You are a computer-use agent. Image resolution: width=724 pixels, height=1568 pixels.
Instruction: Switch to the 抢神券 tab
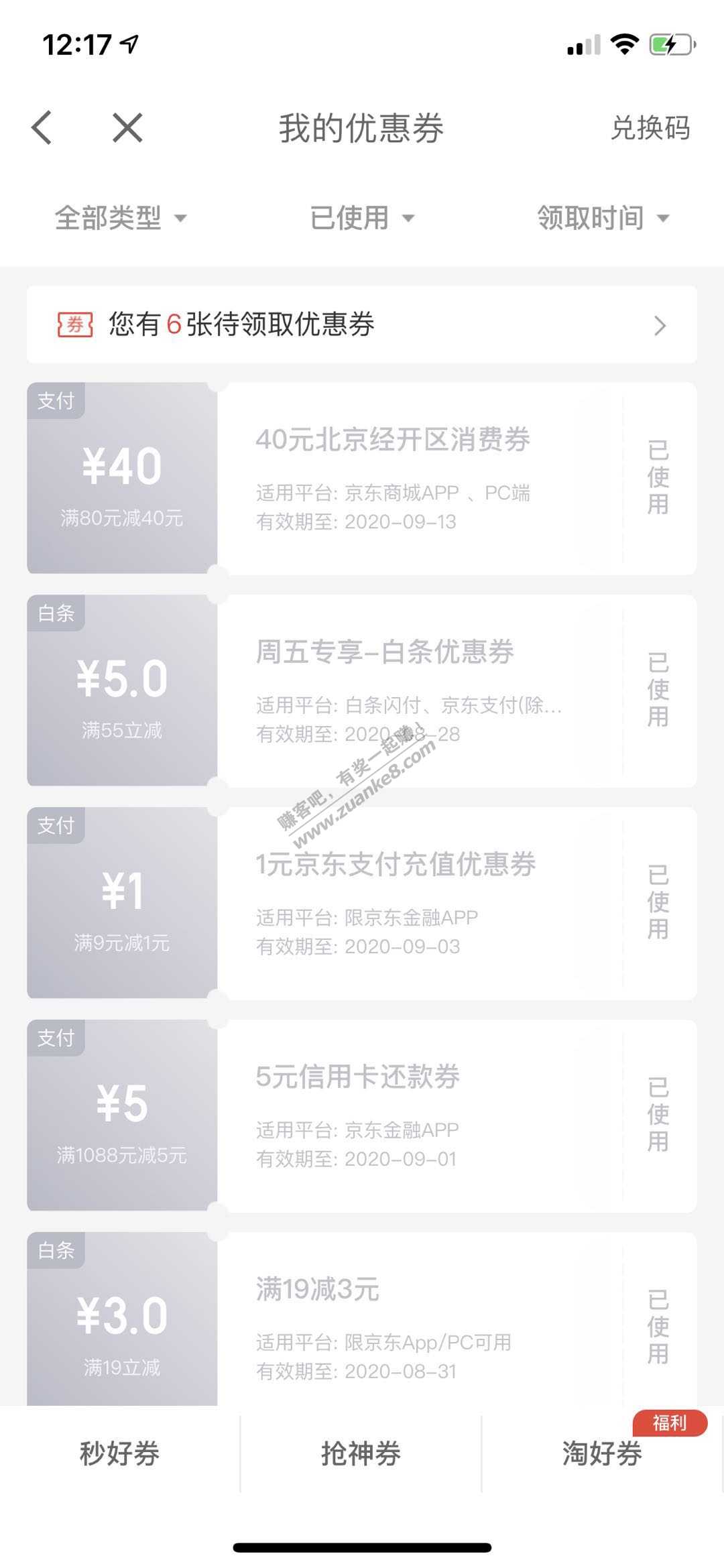click(x=361, y=1453)
